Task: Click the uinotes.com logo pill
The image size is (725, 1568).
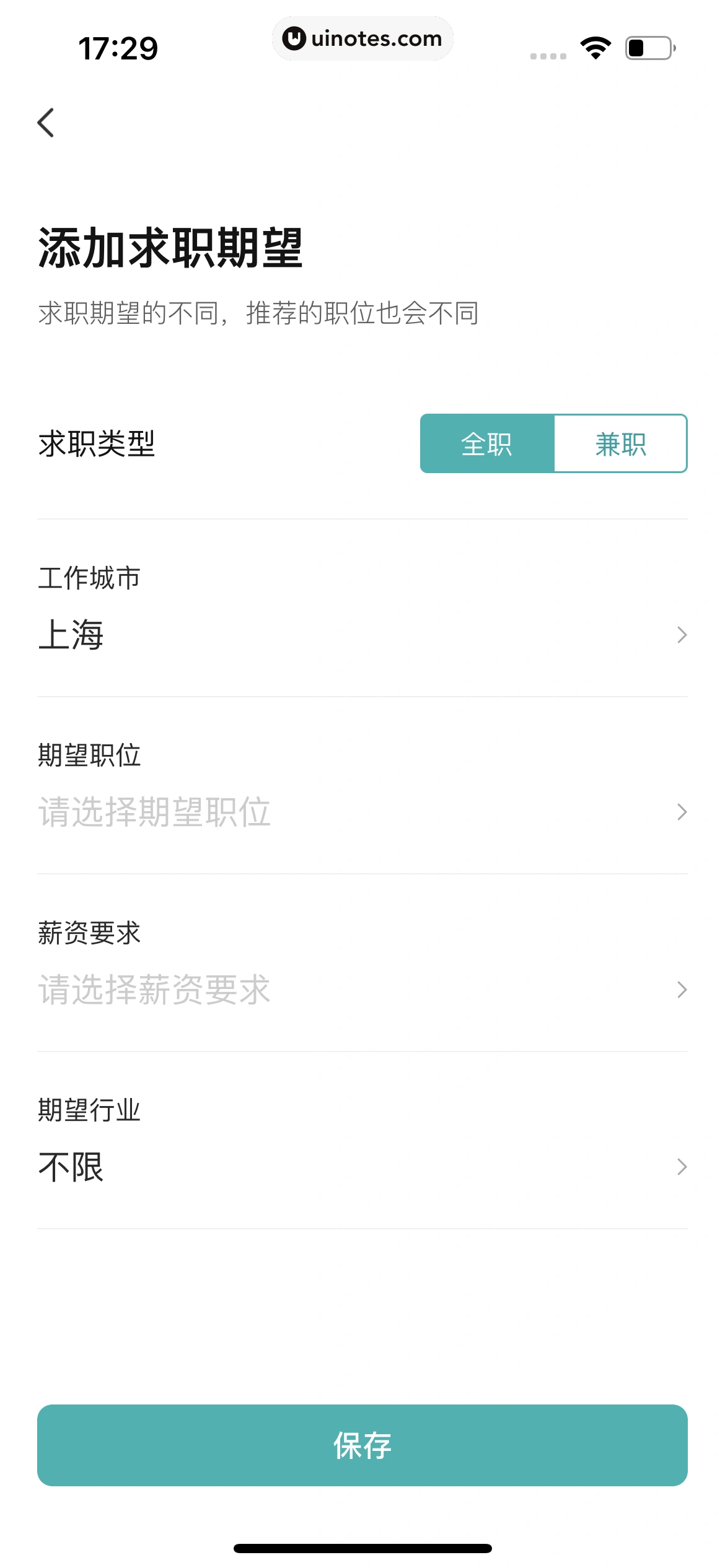Action: (x=362, y=38)
